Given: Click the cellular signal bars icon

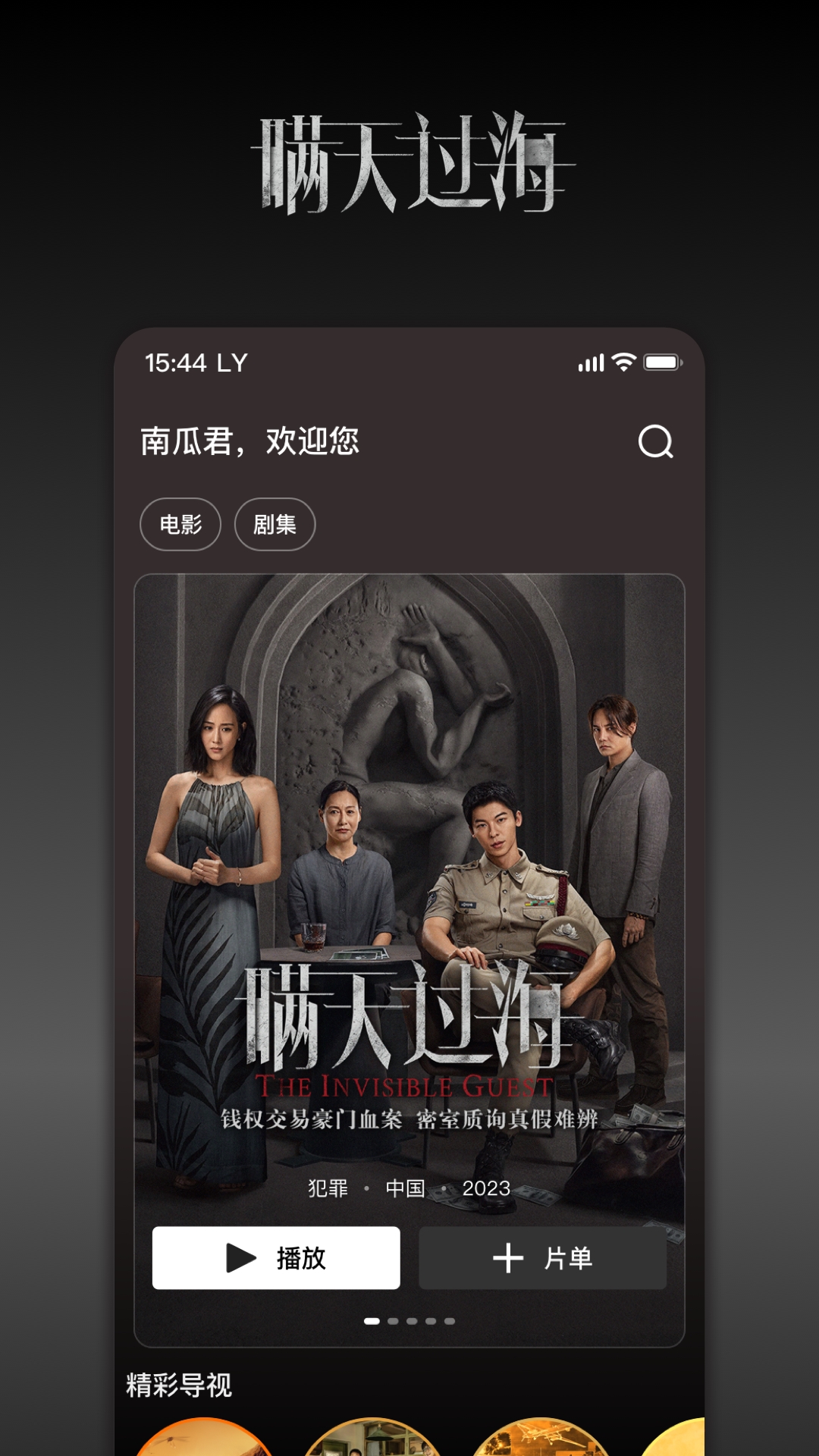Looking at the screenshot, I should (x=591, y=362).
